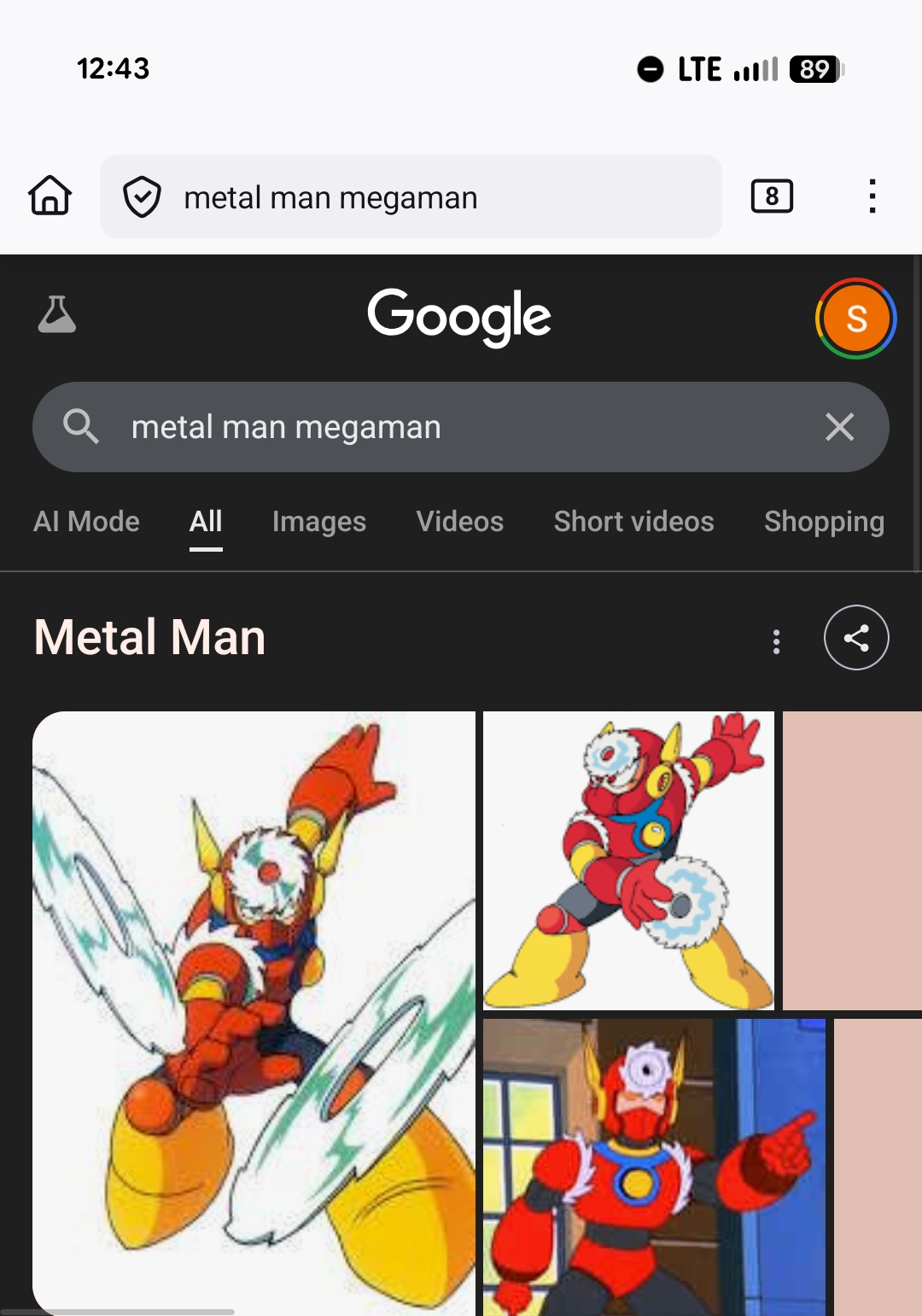Open the tab switcher showing 8 tabs

click(772, 196)
